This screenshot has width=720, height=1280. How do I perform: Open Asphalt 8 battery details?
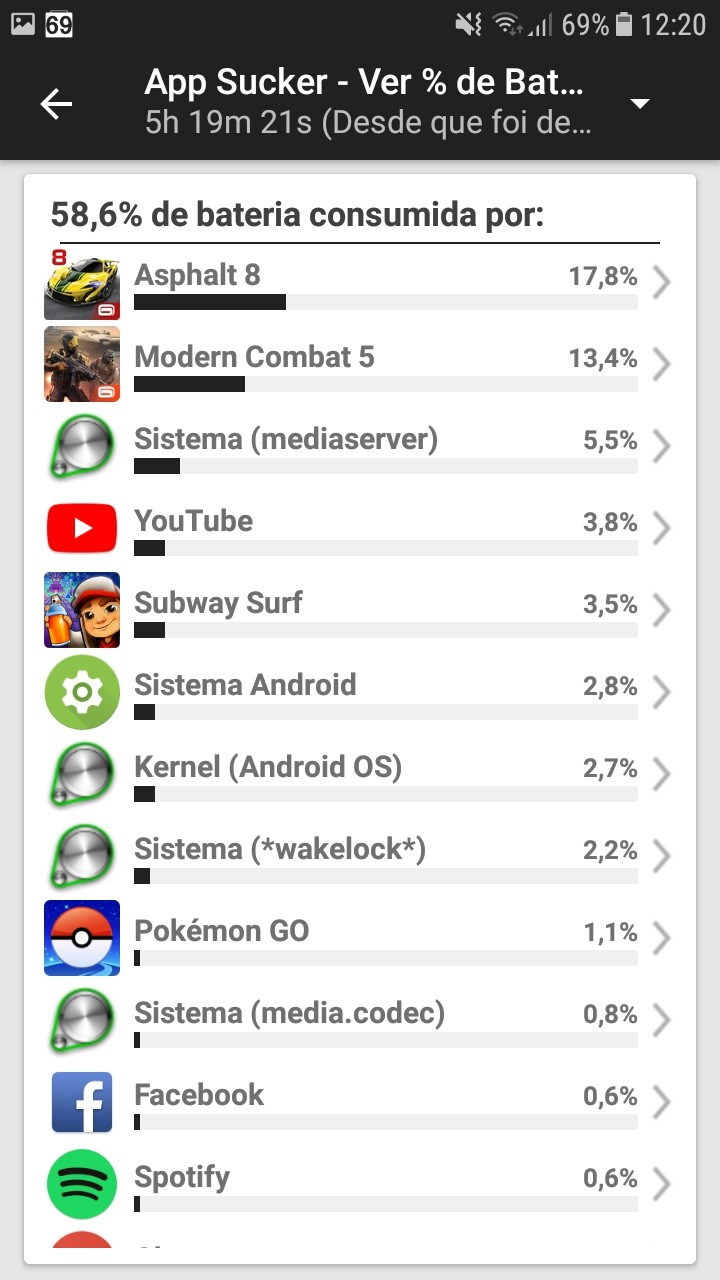[360, 283]
